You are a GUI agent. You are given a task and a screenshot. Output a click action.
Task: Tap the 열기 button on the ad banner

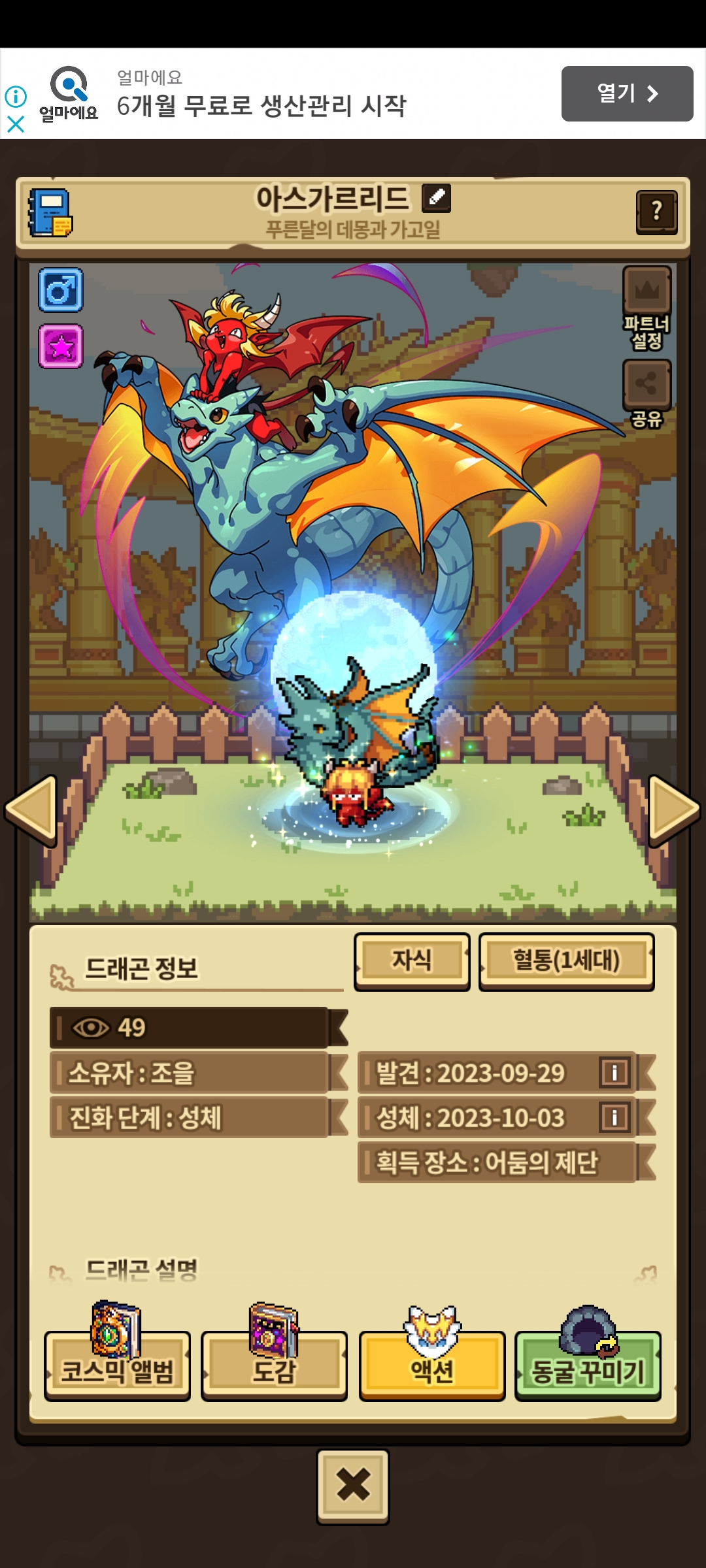click(627, 93)
